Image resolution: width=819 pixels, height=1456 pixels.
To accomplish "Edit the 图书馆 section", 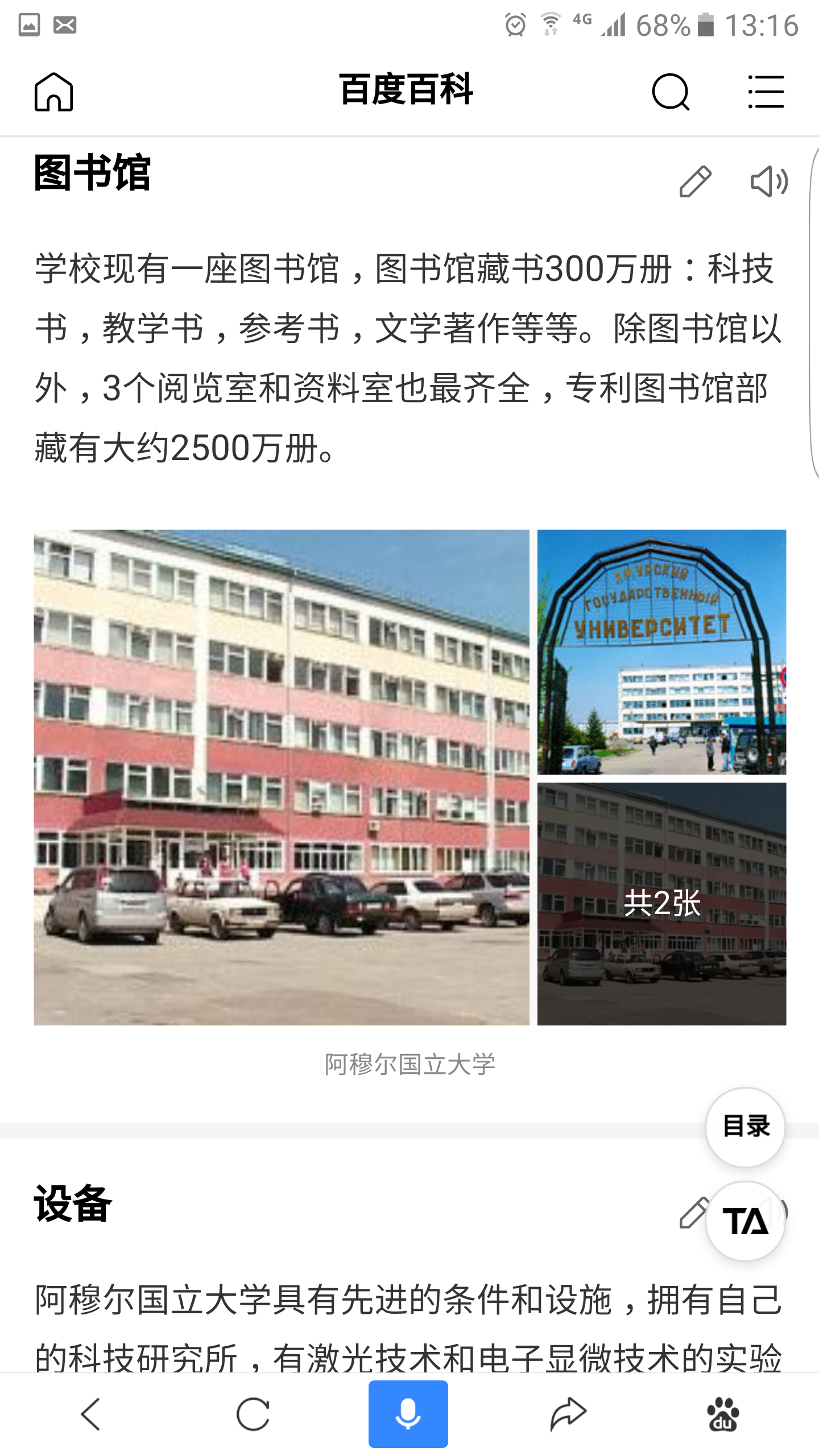I will click(695, 182).
